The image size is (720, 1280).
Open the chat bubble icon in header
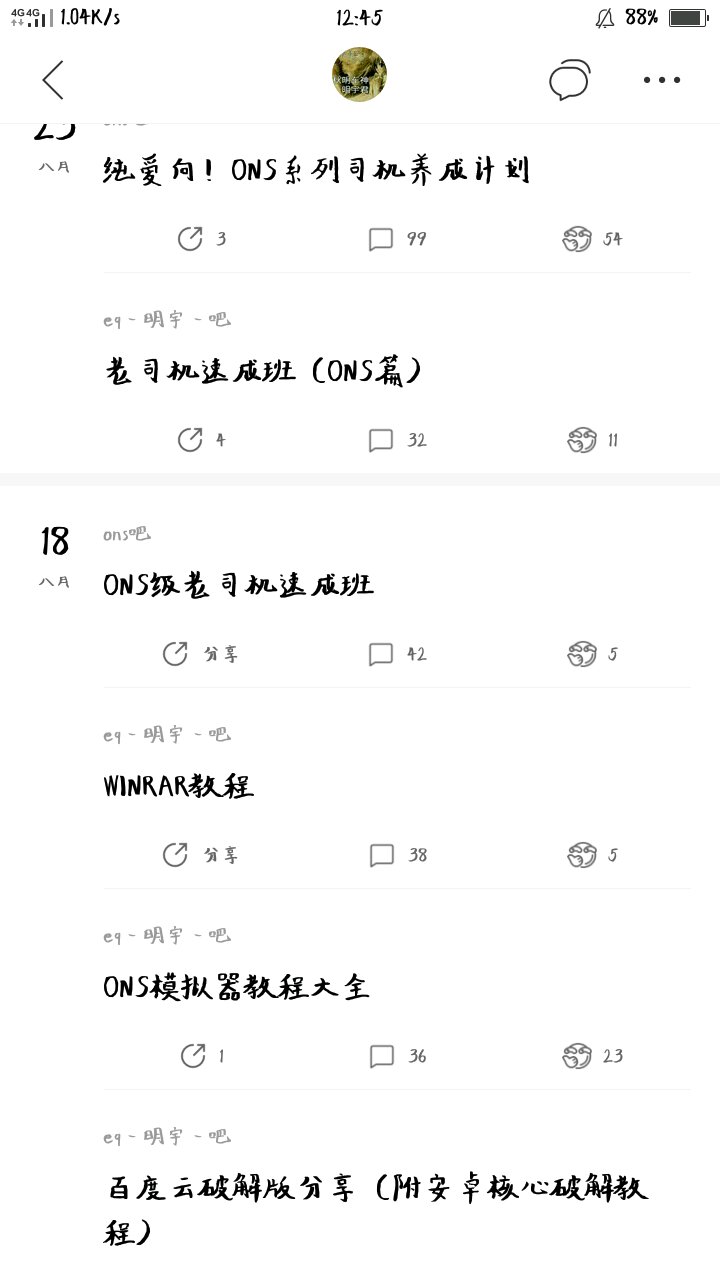[x=569, y=79]
